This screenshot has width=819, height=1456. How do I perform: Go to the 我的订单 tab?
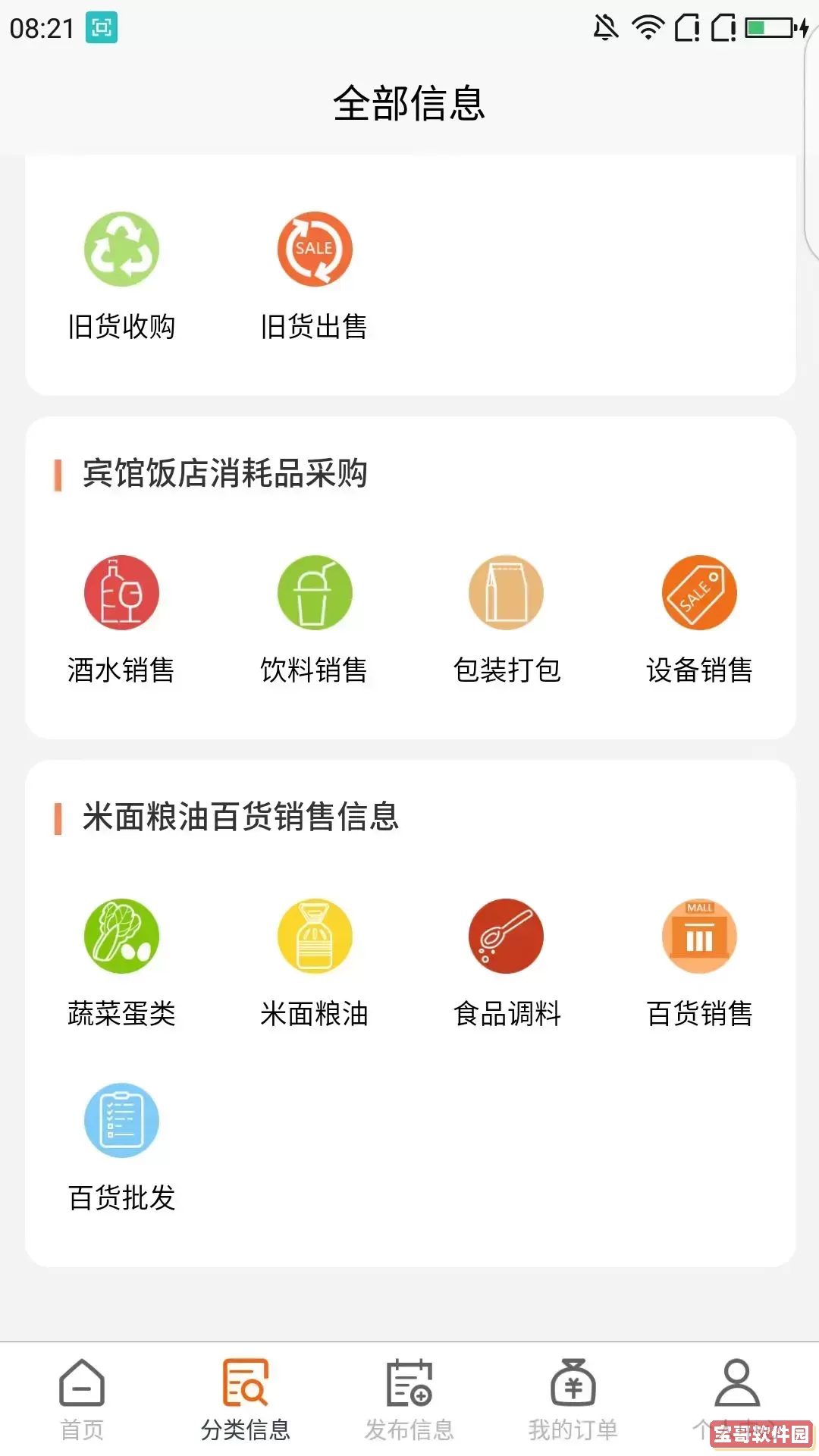pyautogui.click(x=573, y=1398)
